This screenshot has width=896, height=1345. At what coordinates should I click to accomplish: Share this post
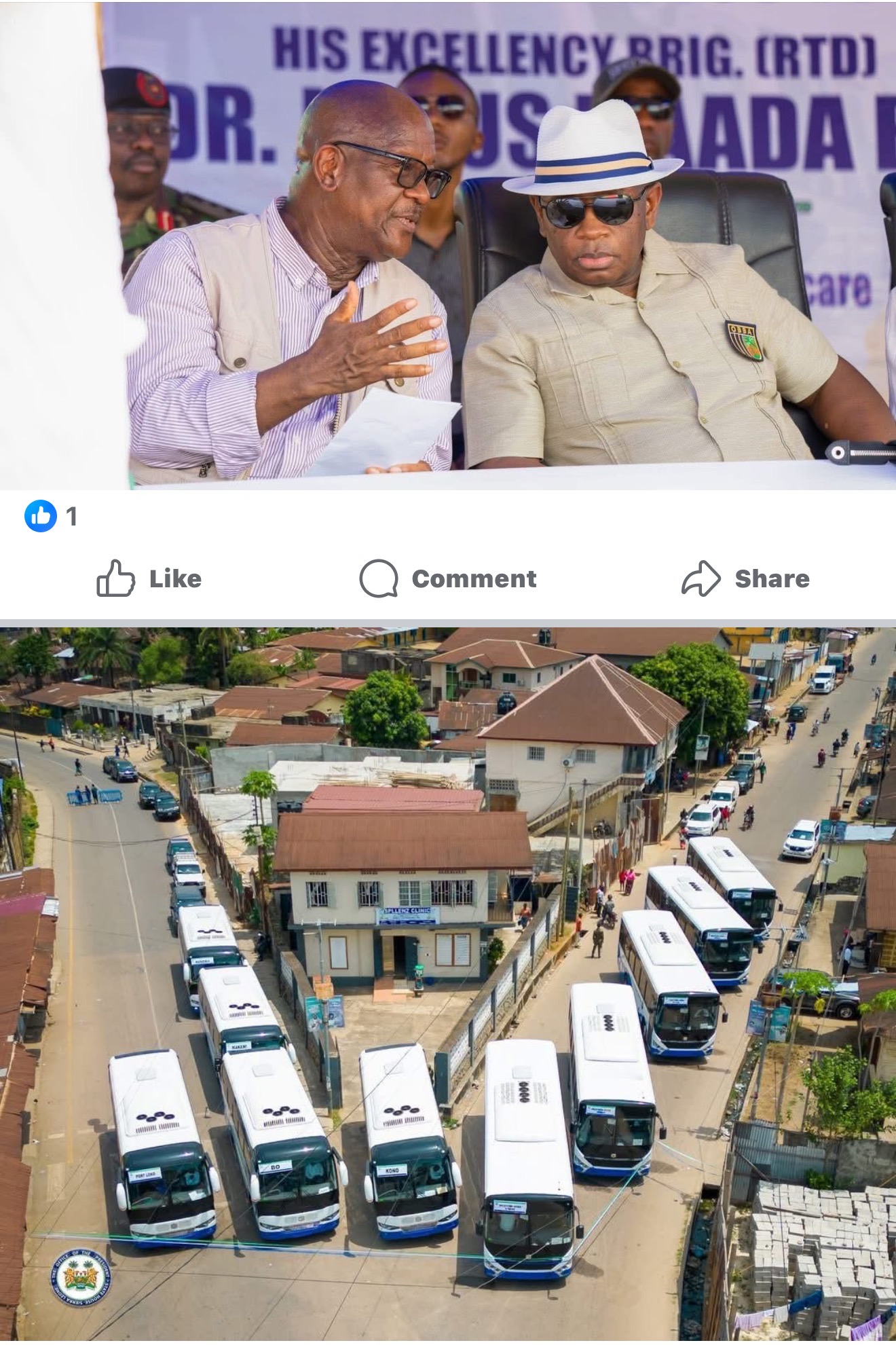click(745, 578)
